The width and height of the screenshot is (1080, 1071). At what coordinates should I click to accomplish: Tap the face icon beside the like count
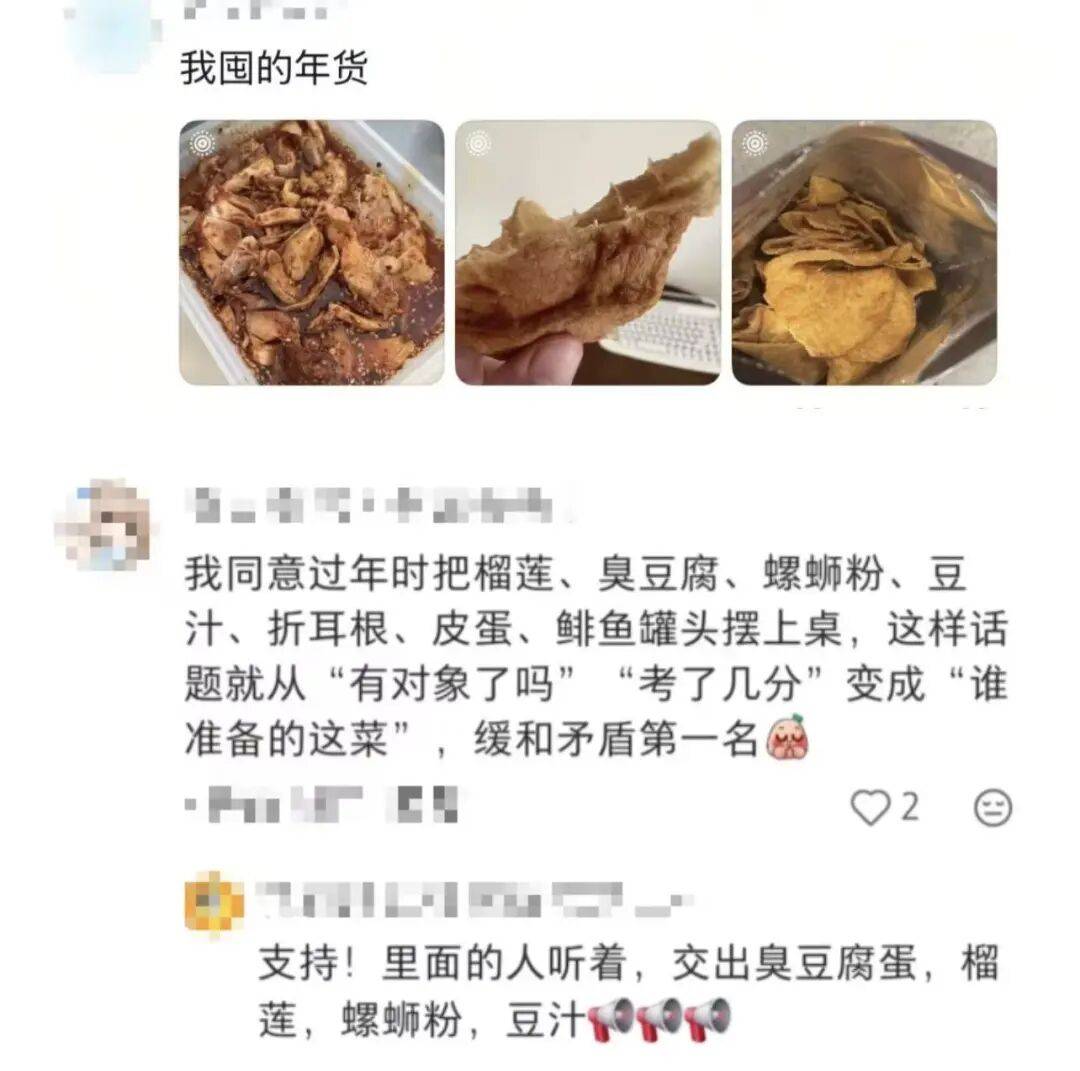pyautogui.click(x=993, y=807)
